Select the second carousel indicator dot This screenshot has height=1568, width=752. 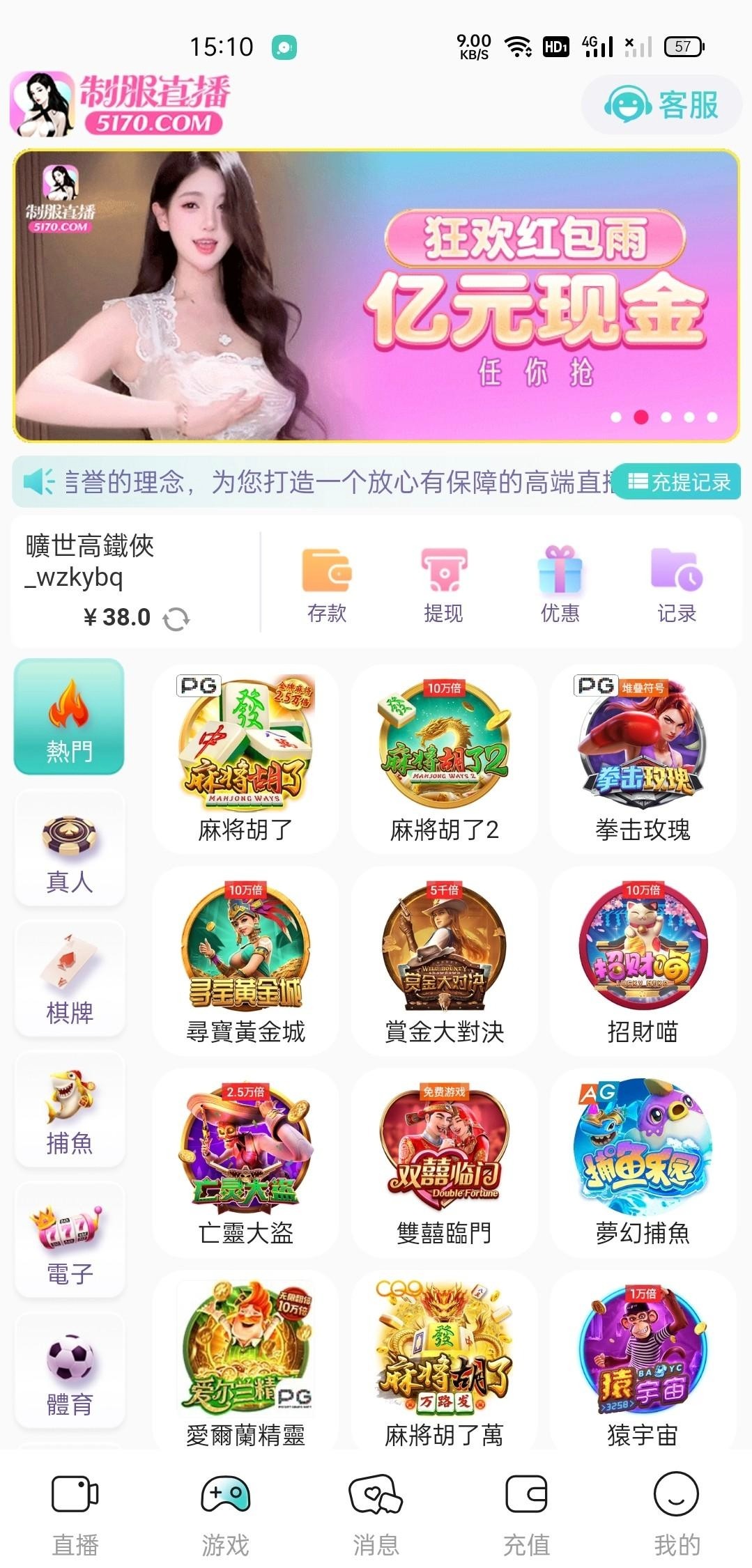tap(641, 418)
